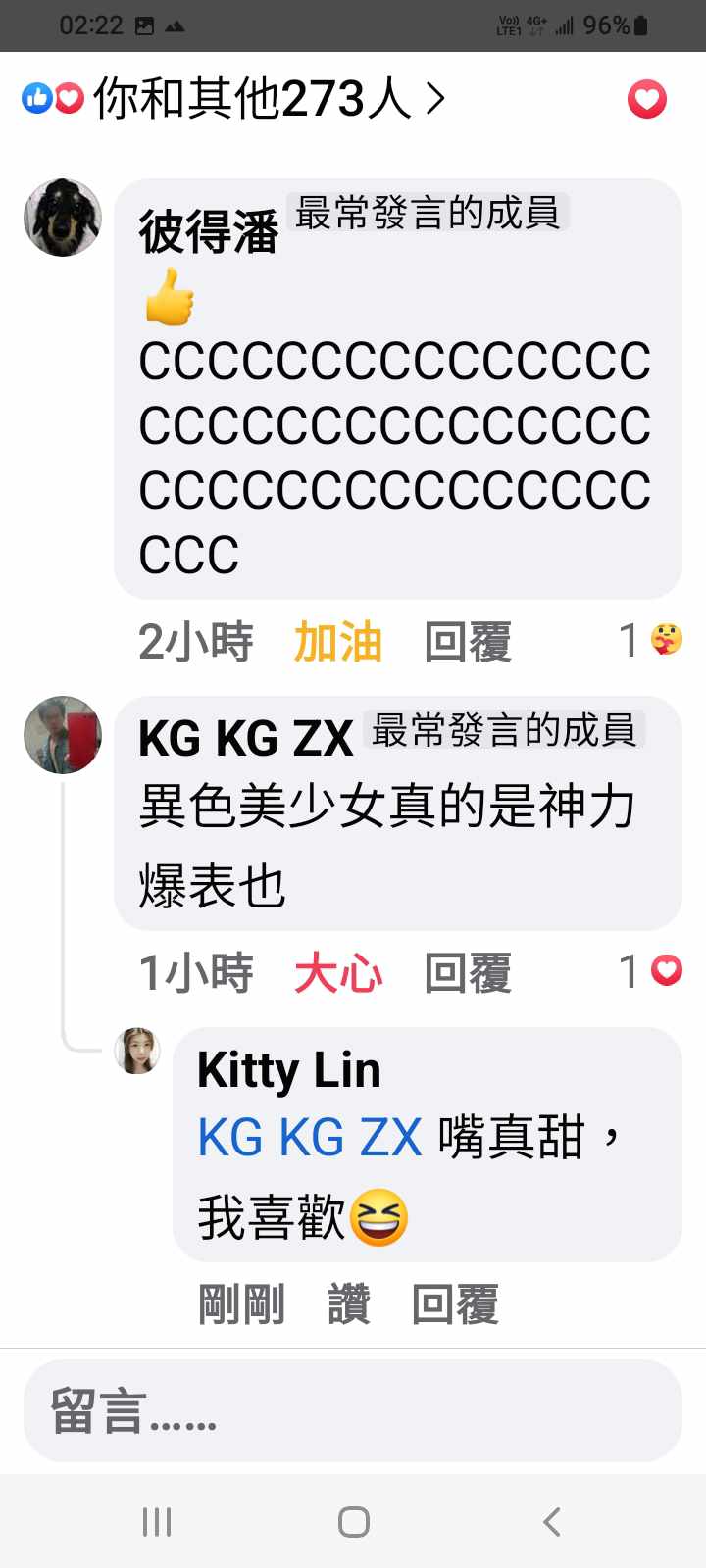Viewport: 706px width, 1568px height.
Task: View the heart reaction count on KG KG ZX's comment
Action: (651, 971)
